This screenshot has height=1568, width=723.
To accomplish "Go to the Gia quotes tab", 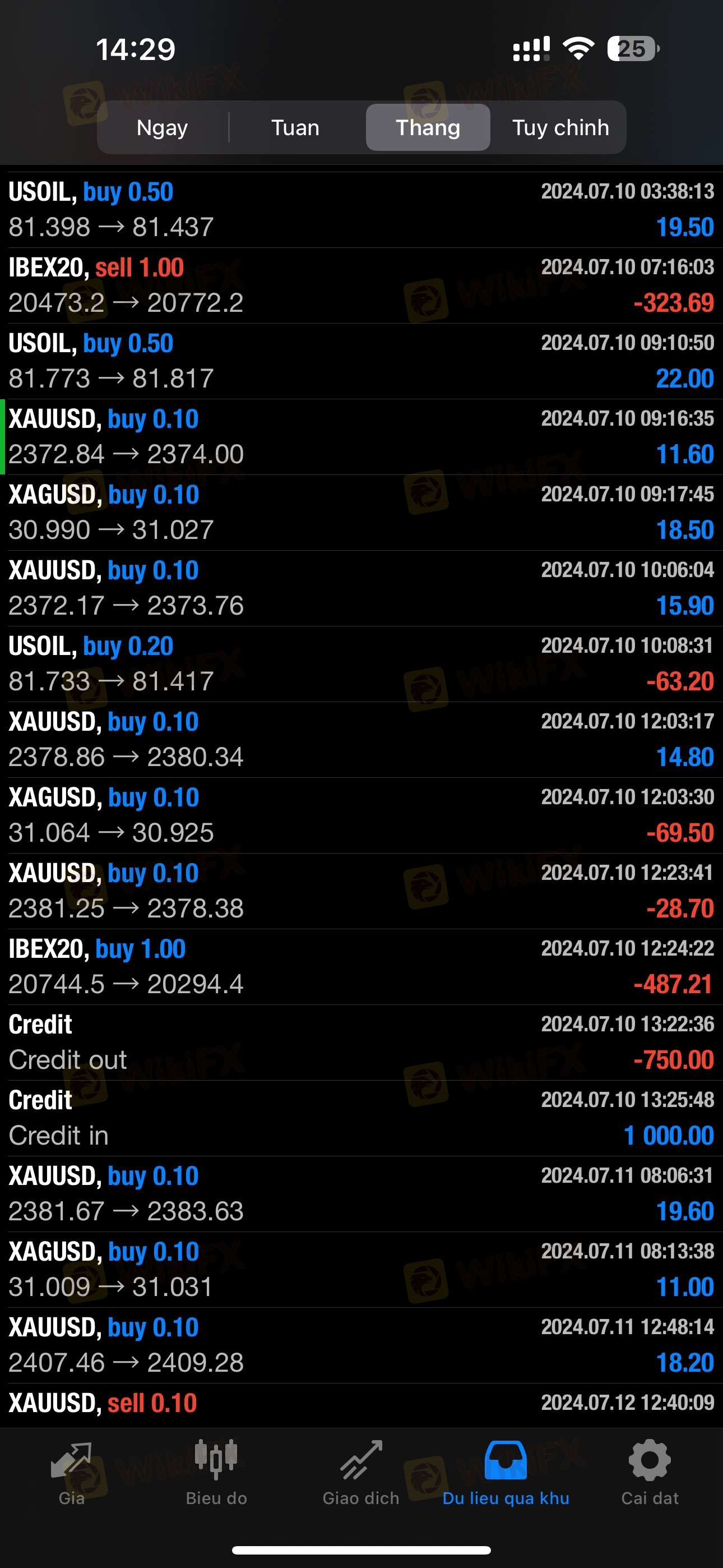I will tap(72, 1472).
